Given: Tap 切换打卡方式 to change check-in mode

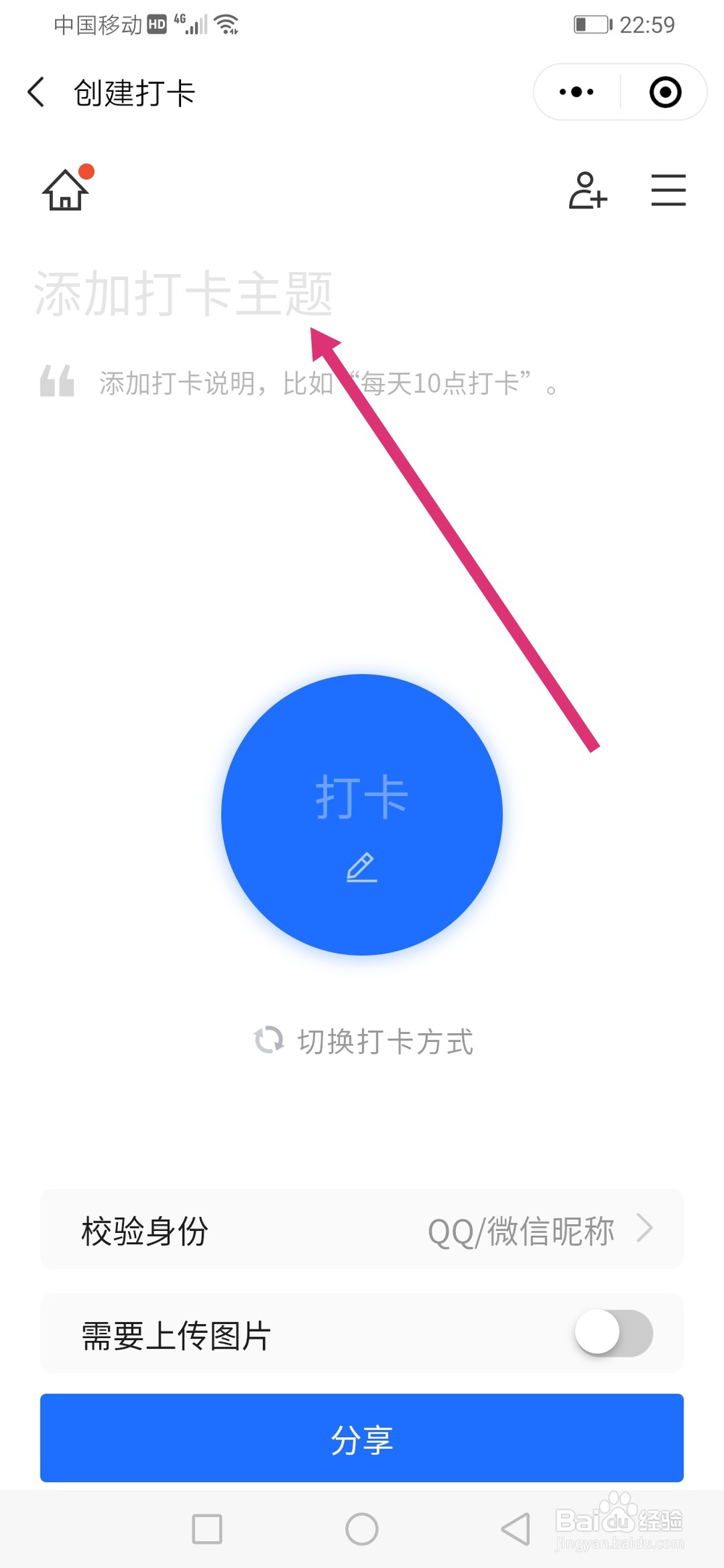Looking at the screenshot, I should 384,1041.
